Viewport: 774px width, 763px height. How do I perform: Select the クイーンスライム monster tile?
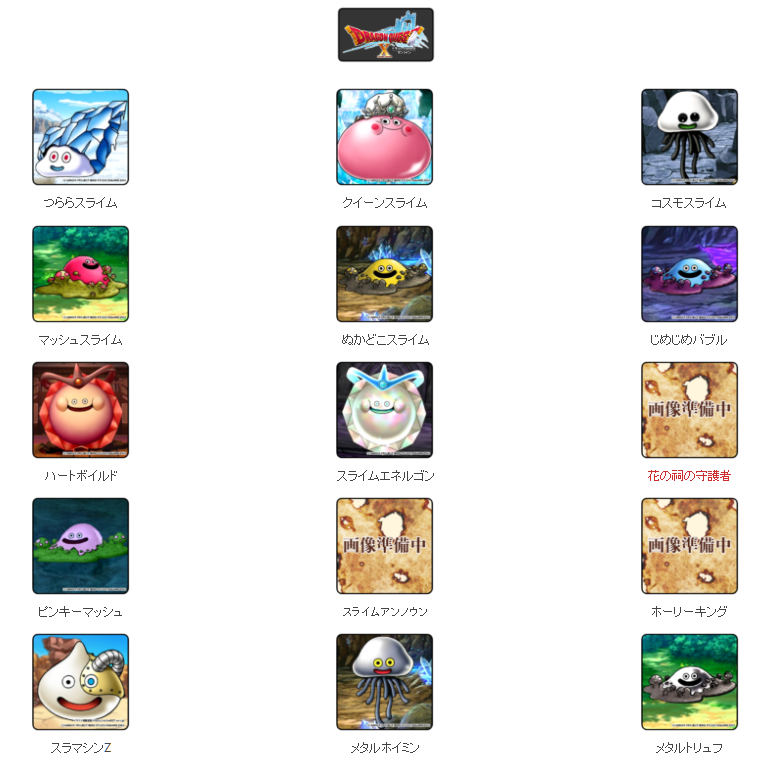tap(385, 137)
